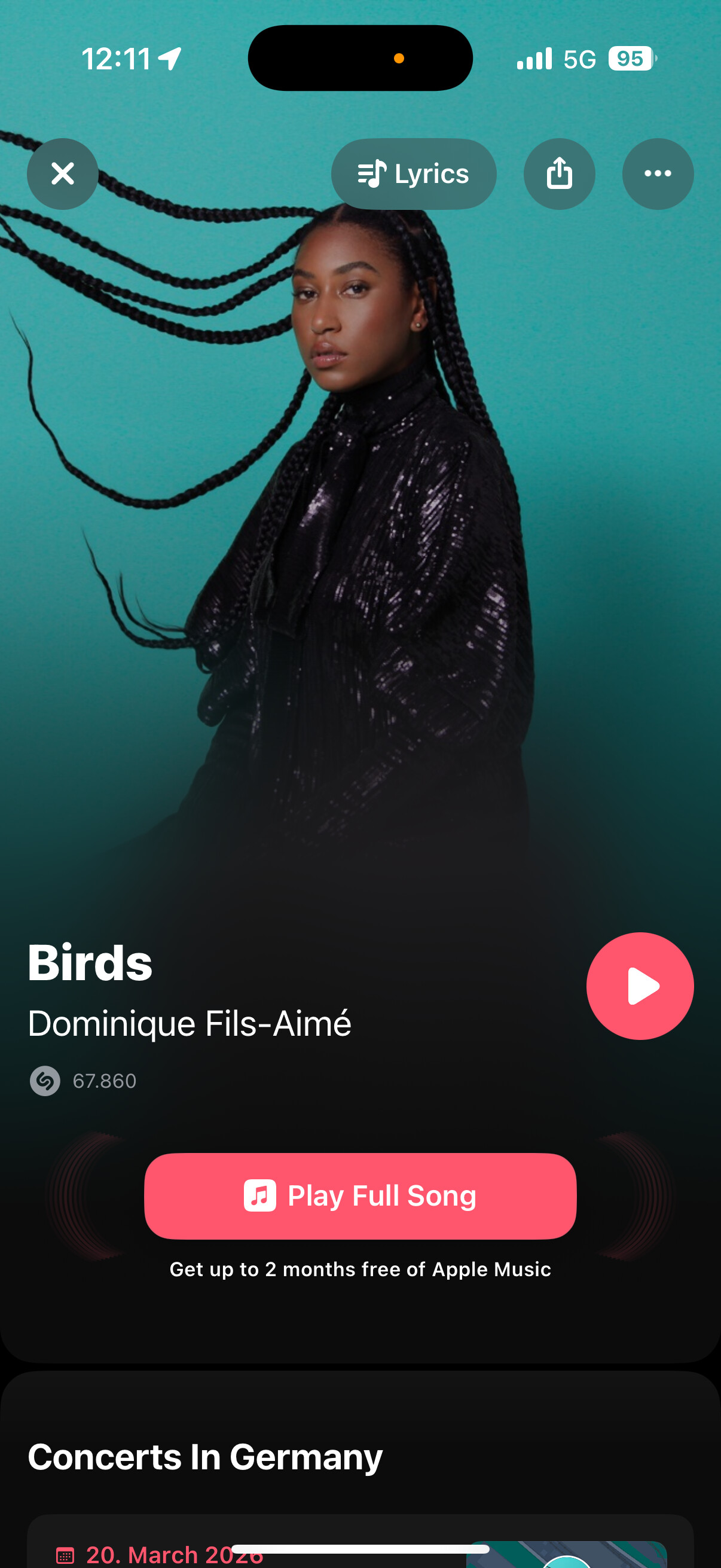The width and height of the screenshot is (721, 1568).
Task: Share this song
Action: coord(558,174)
